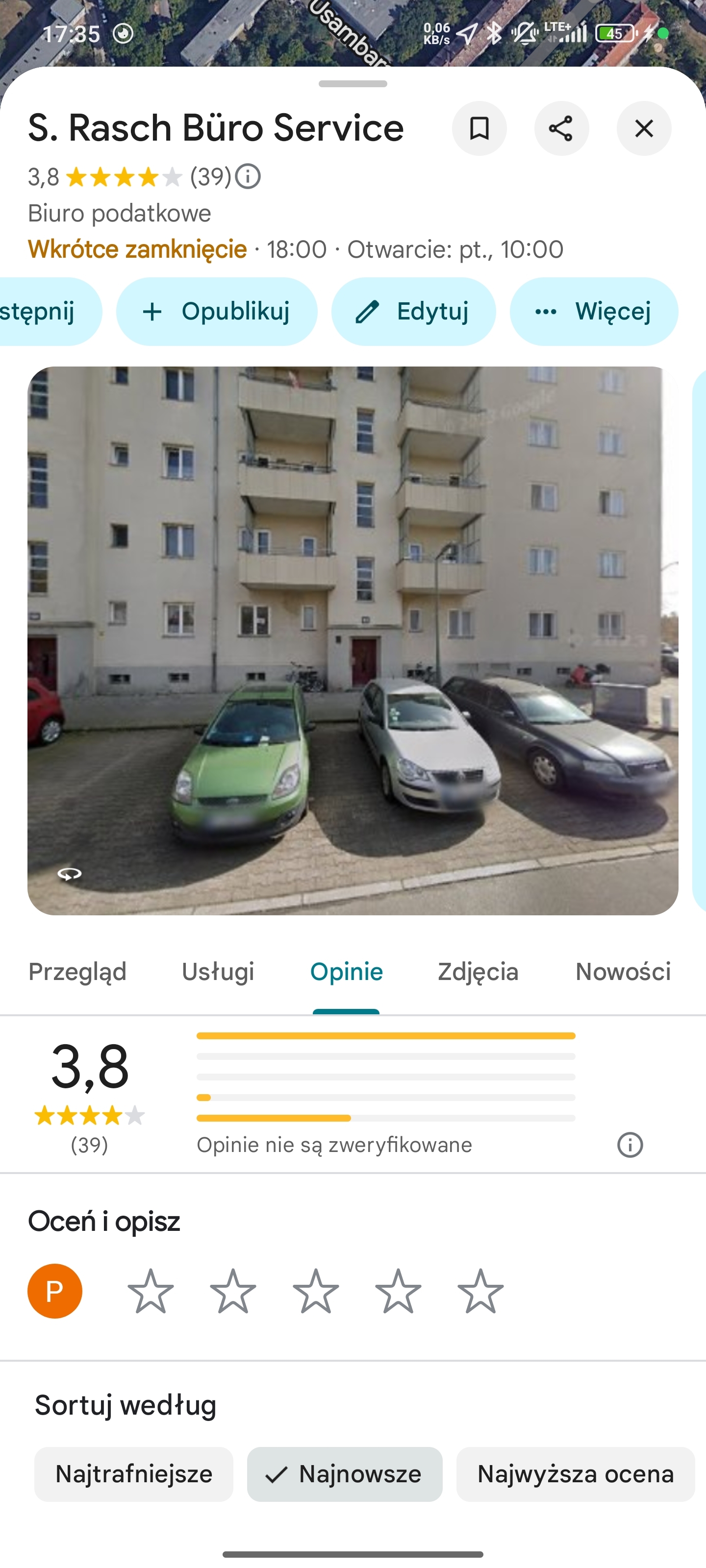Go to the Nowości tab
The height and width of the screenshot is (1568, 706).
pyautogui.click(x=623, y=972)
